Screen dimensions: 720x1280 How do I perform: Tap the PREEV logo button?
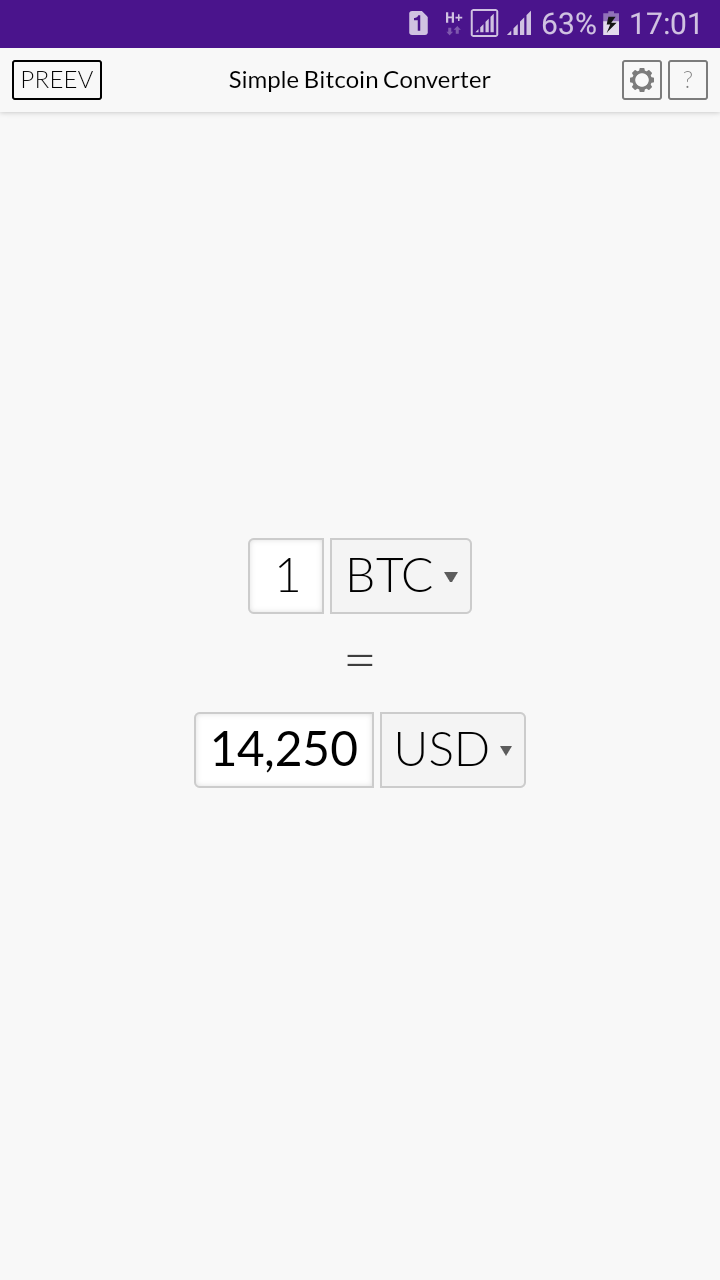57,80
